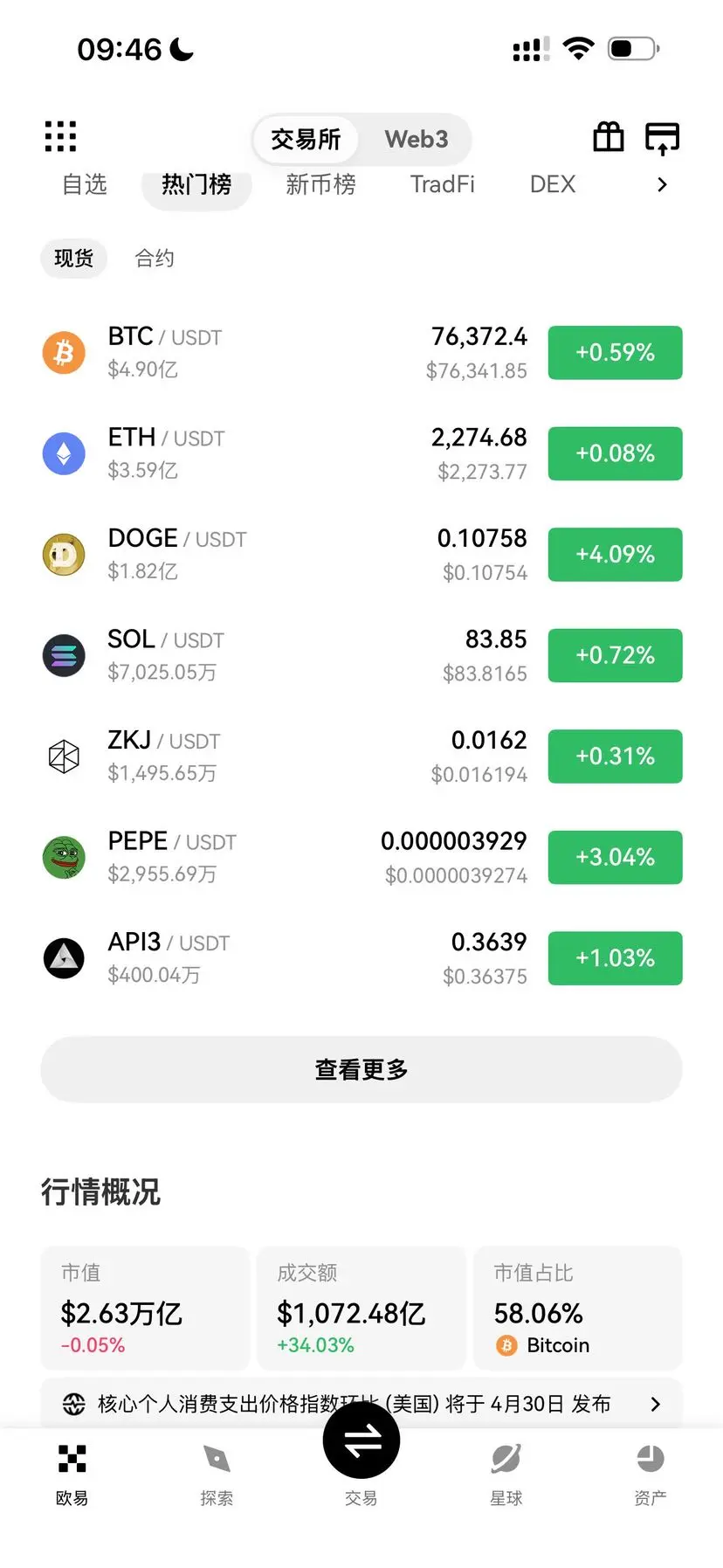The width and height of the screenshot is (723, 1568).
Task: Select the 自选 tab
Action: [85, 184]
